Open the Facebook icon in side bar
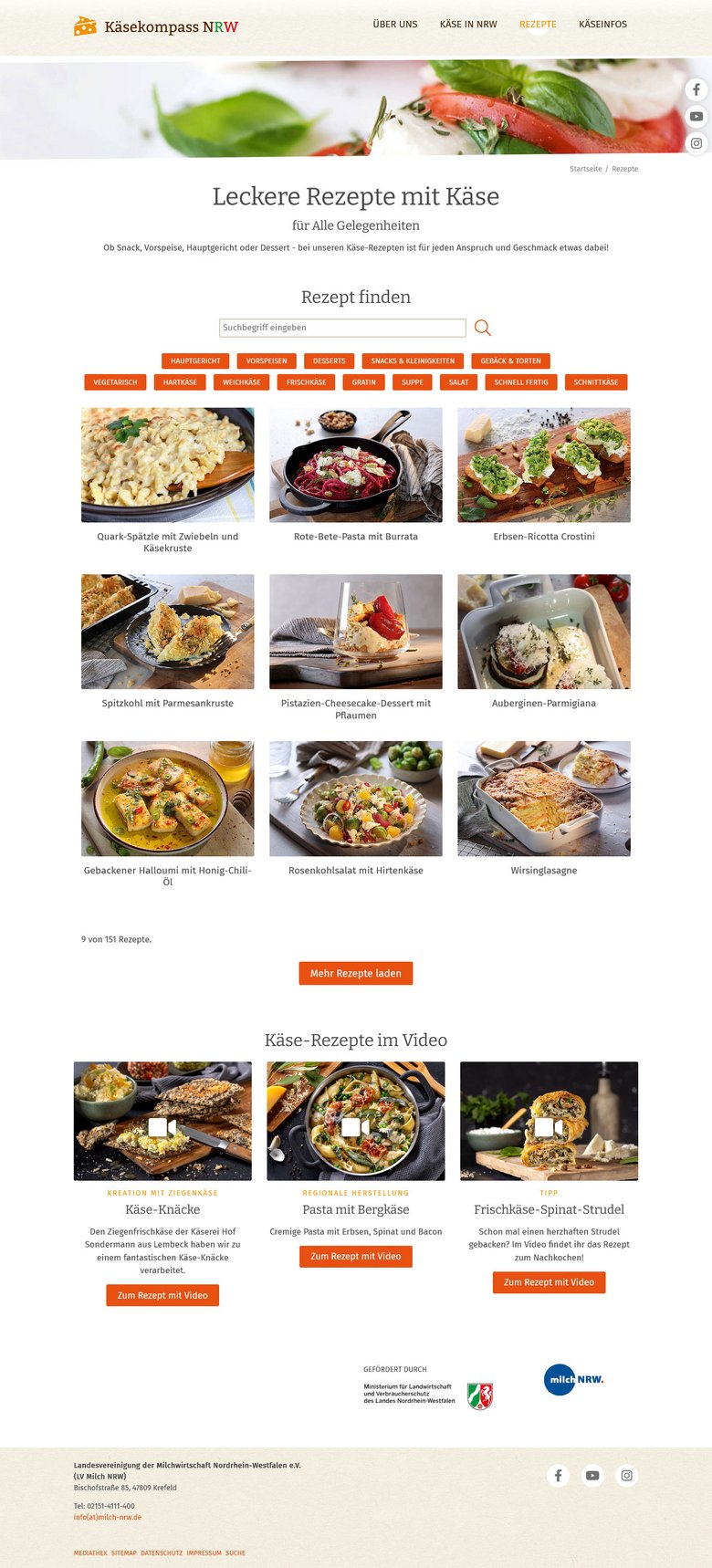The width and height of the screenshot is (712, 1568). (x=696, y=89)
